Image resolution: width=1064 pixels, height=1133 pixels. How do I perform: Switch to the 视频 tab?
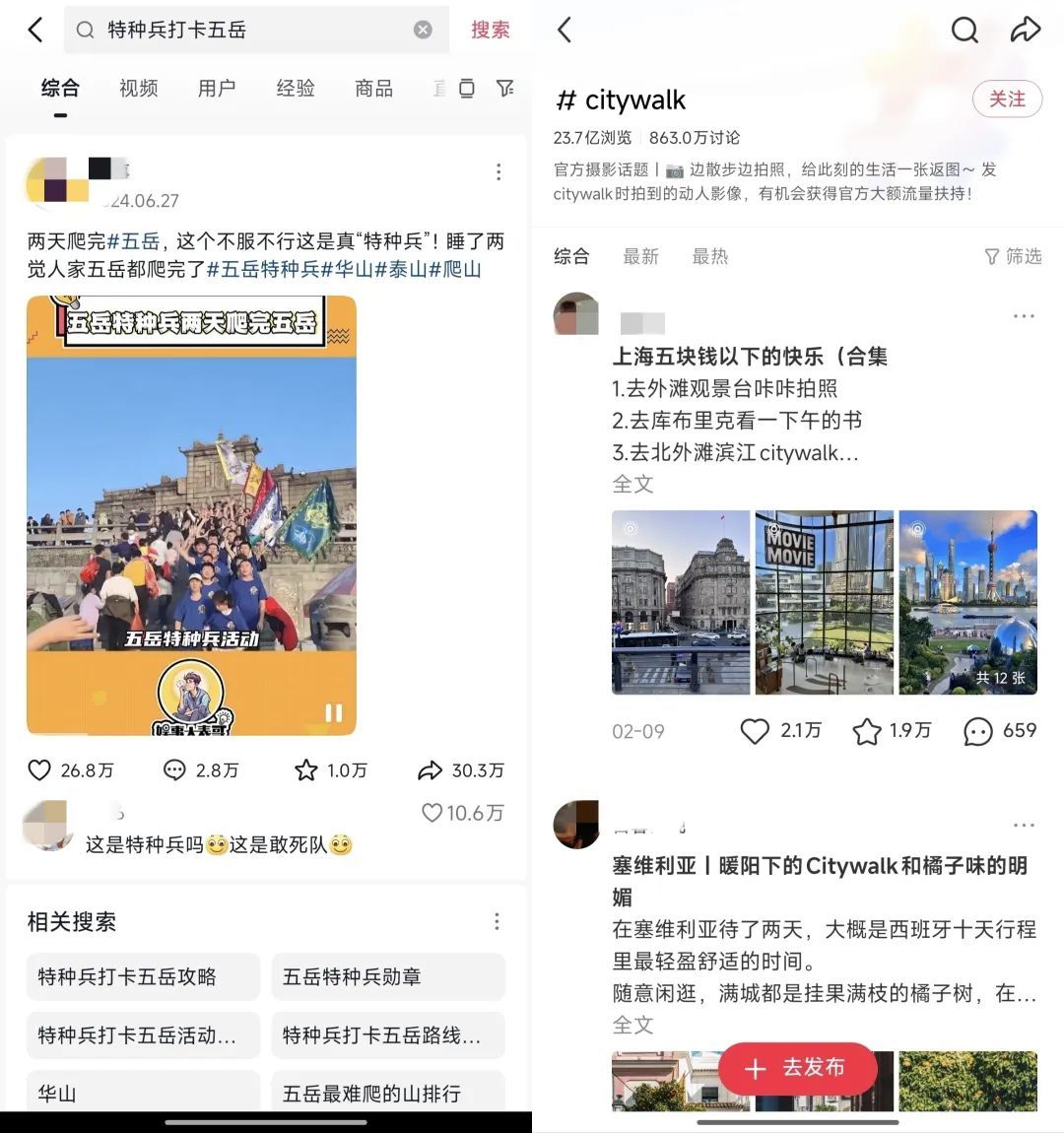(138, 89)
